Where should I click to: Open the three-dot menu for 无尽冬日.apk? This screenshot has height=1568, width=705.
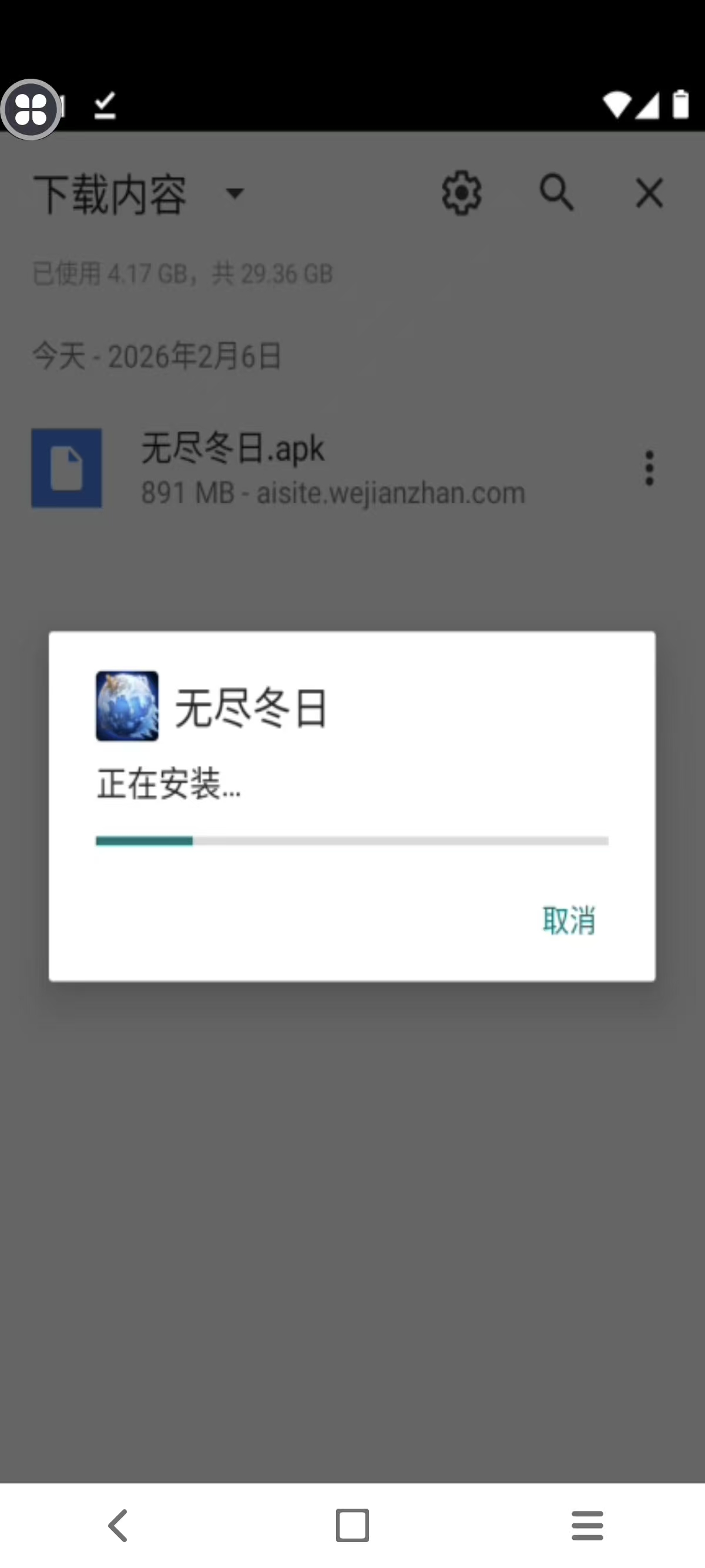(x=649, y=469)
